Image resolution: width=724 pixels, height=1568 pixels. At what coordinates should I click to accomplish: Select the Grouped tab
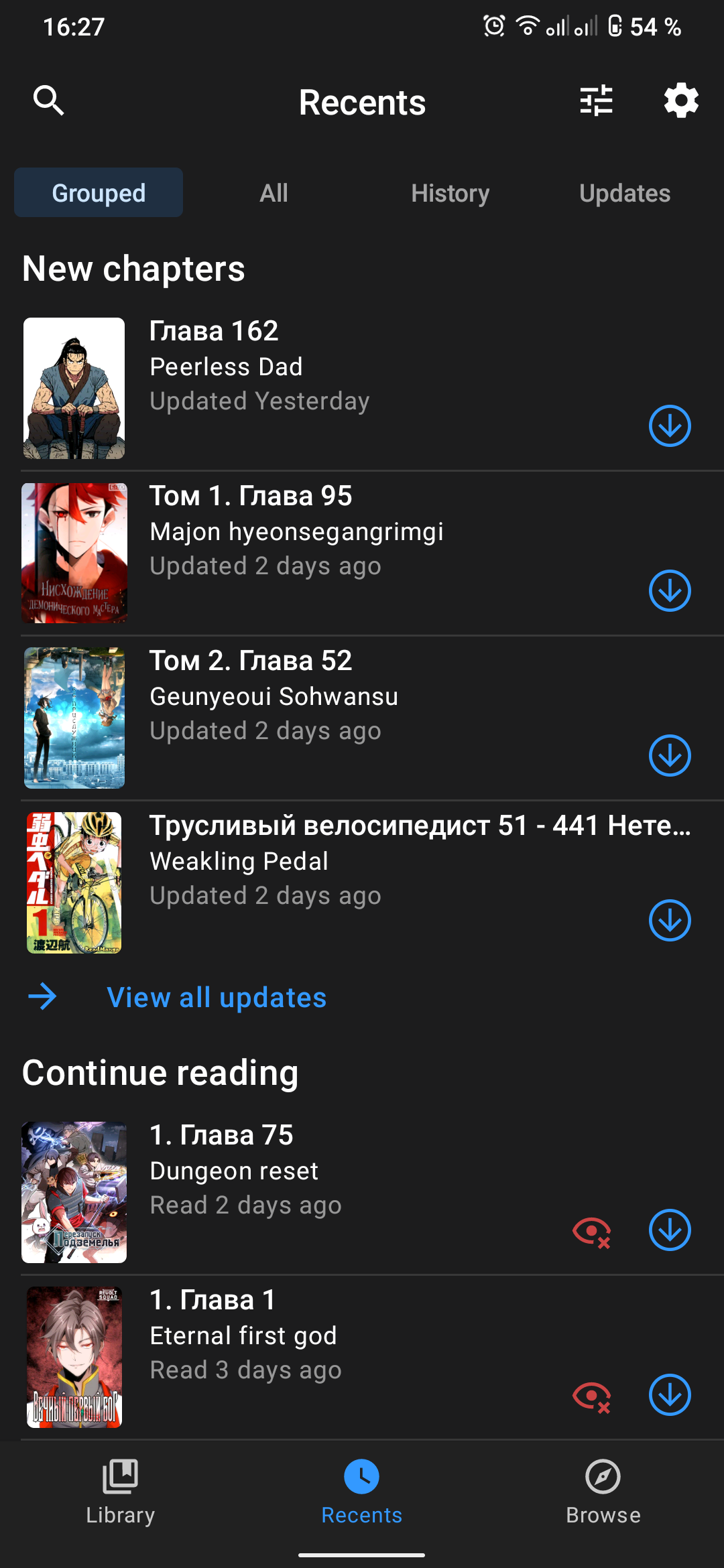99,193
